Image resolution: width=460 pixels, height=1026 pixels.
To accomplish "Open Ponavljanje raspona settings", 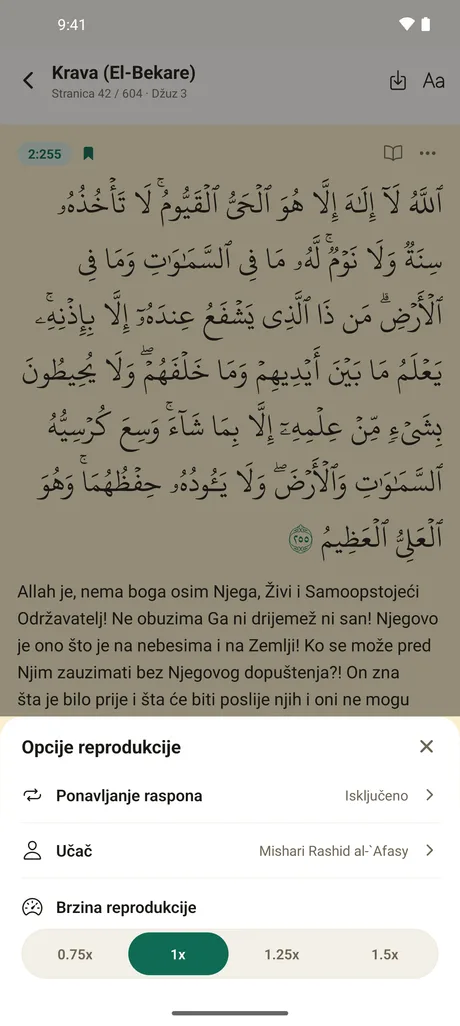I will tap(230, 796).
